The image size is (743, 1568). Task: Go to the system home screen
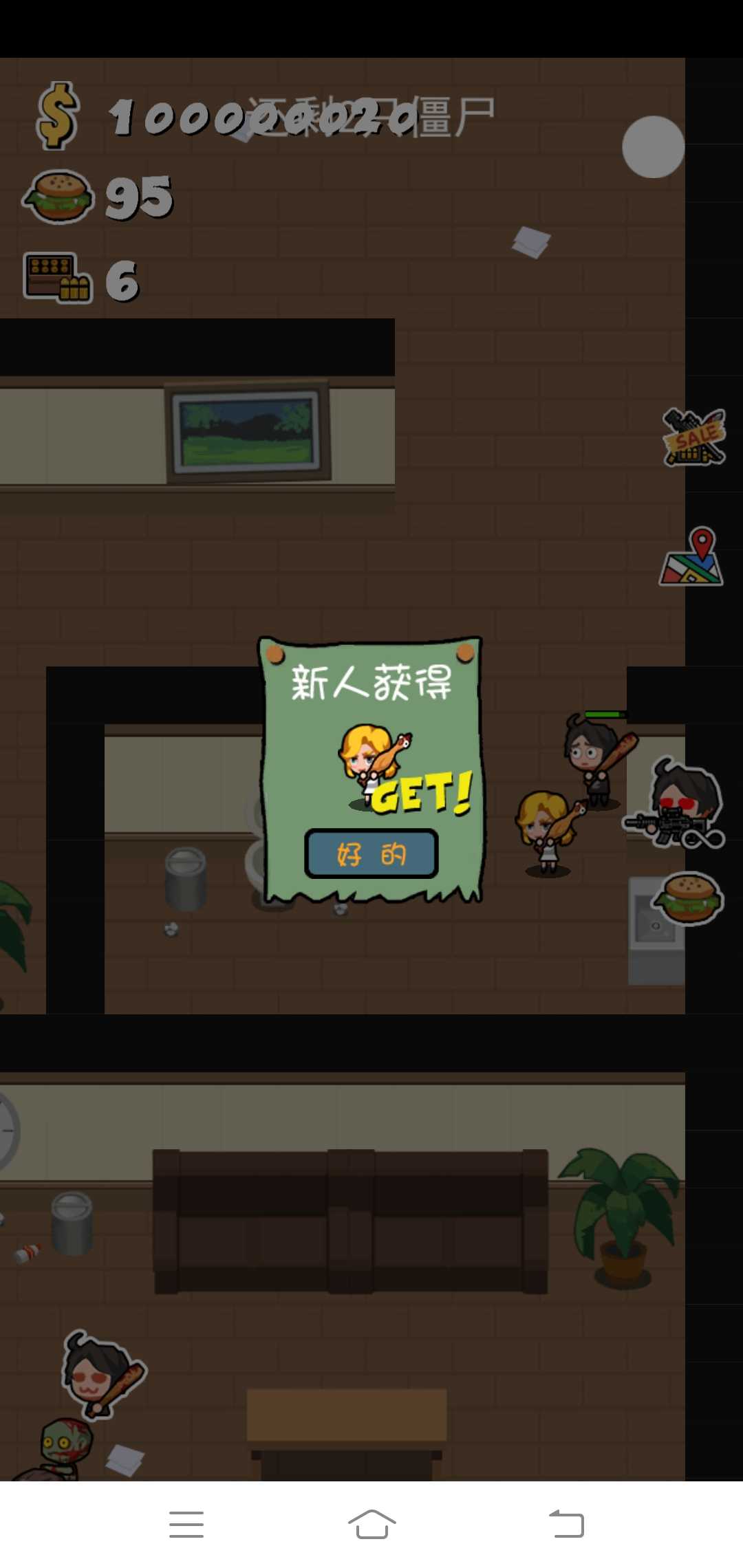click(x=371, y=1524)
